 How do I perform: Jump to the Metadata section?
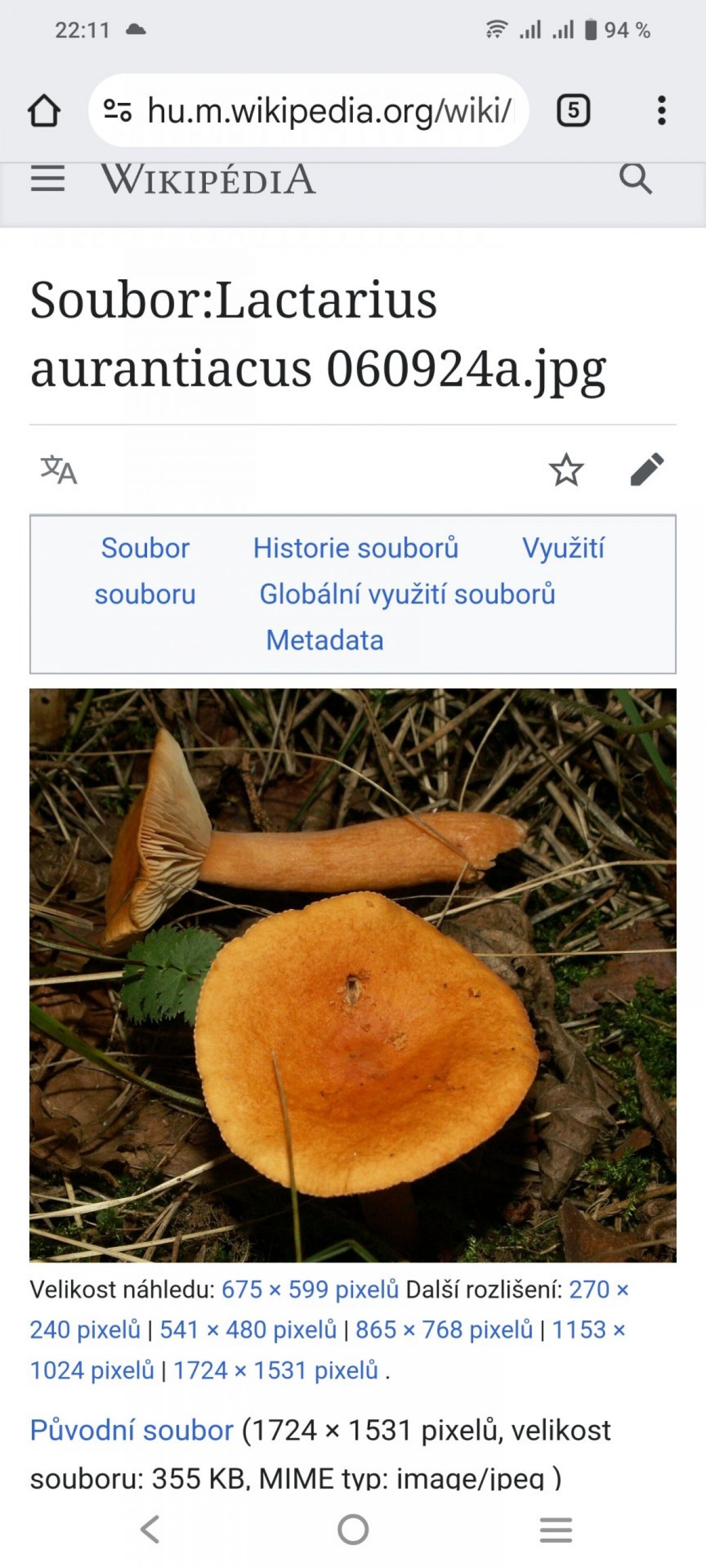325,640
